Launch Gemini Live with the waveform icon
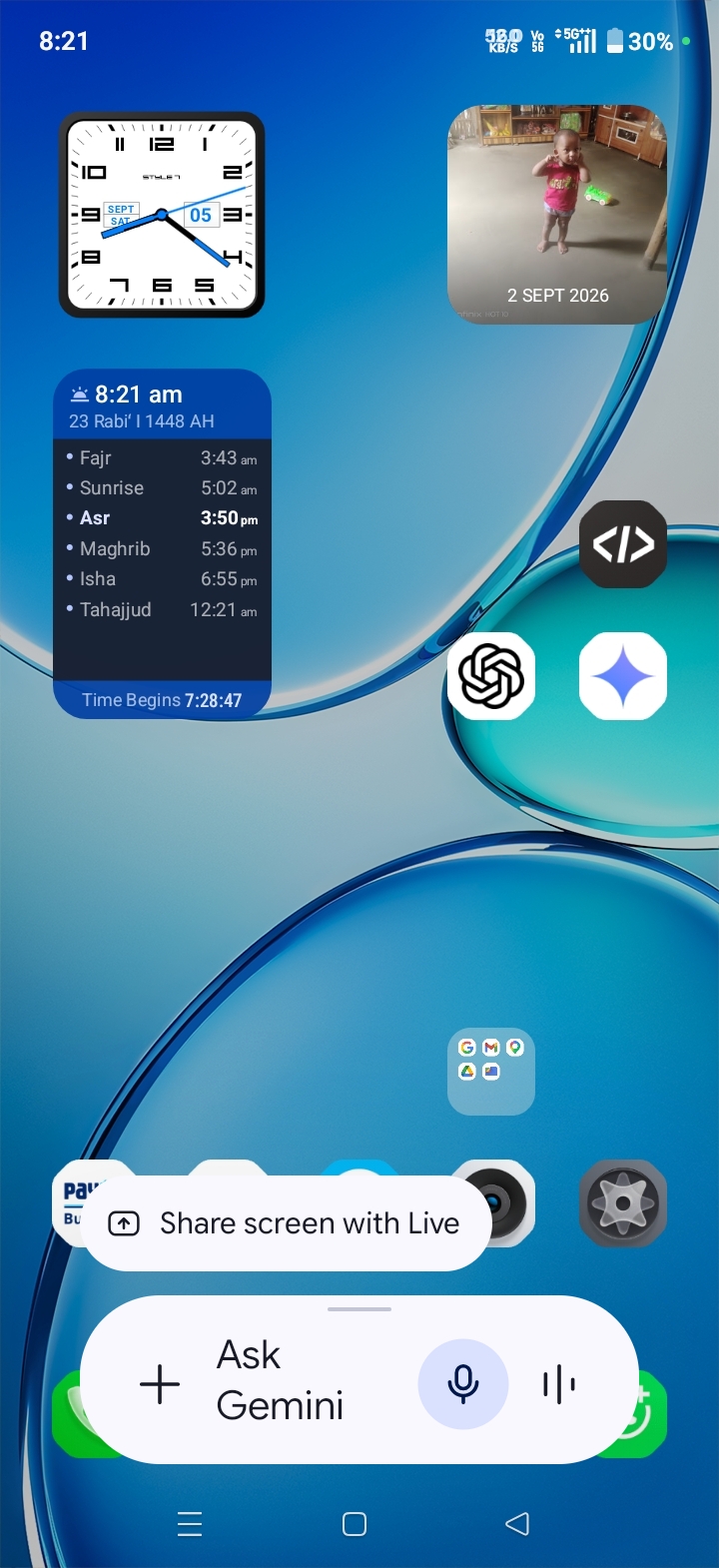Viewport: 719px width, 1568px height. click(x=559, y=1384)
